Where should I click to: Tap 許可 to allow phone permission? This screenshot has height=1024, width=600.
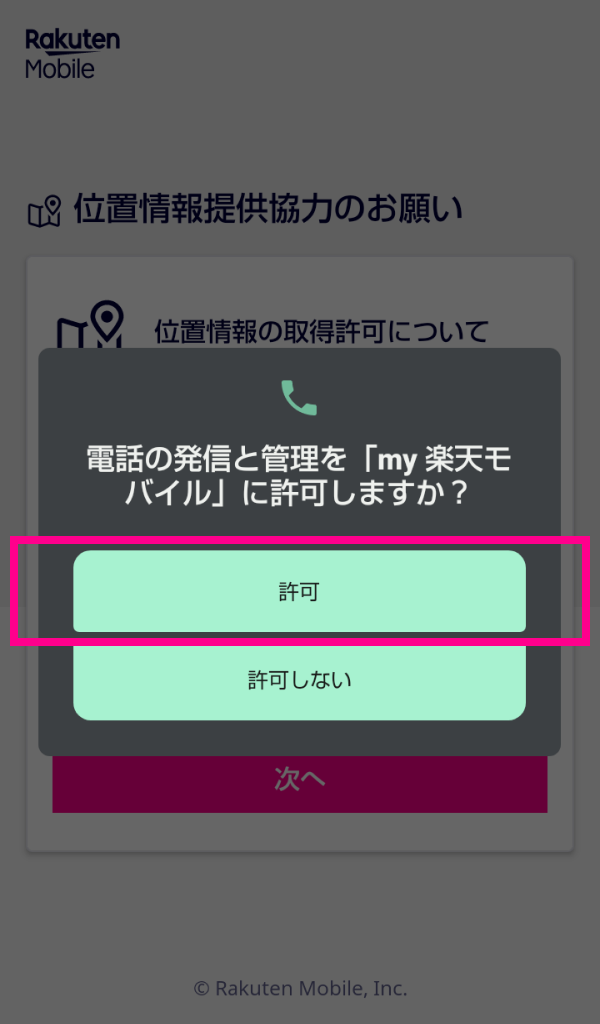[x=299, y=591]
